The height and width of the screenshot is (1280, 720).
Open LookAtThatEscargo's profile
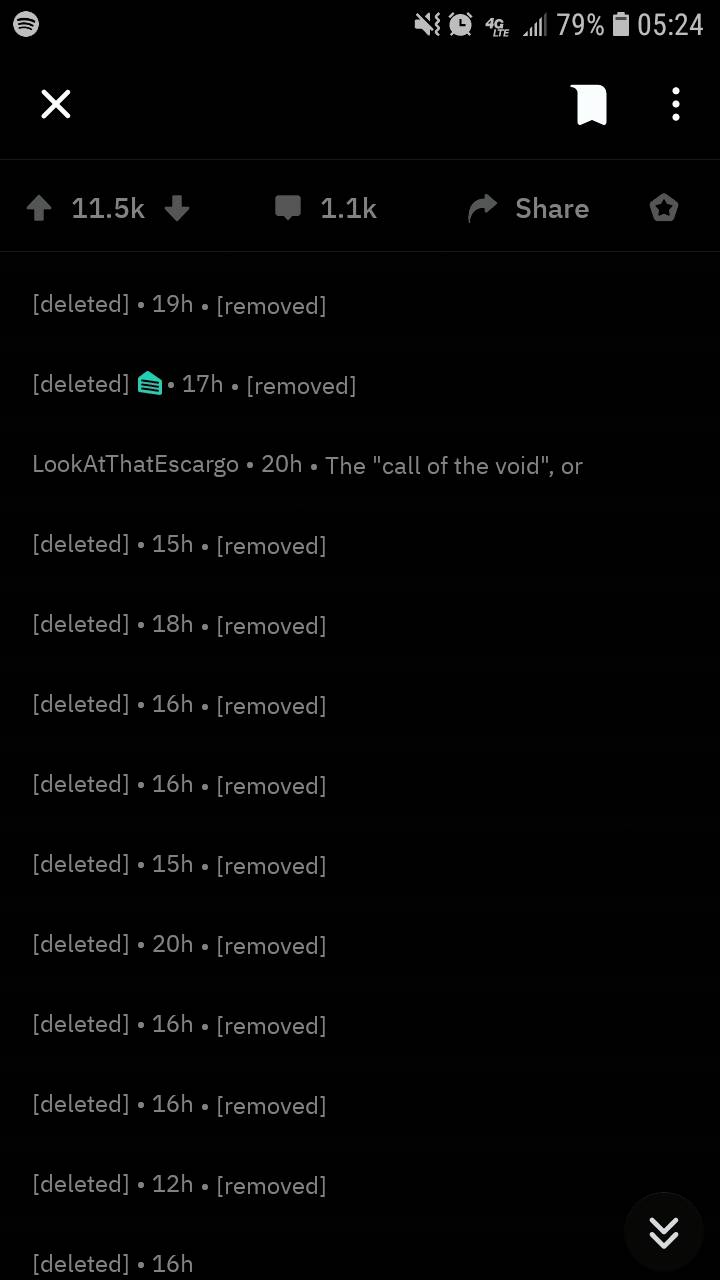coord(134,464)
